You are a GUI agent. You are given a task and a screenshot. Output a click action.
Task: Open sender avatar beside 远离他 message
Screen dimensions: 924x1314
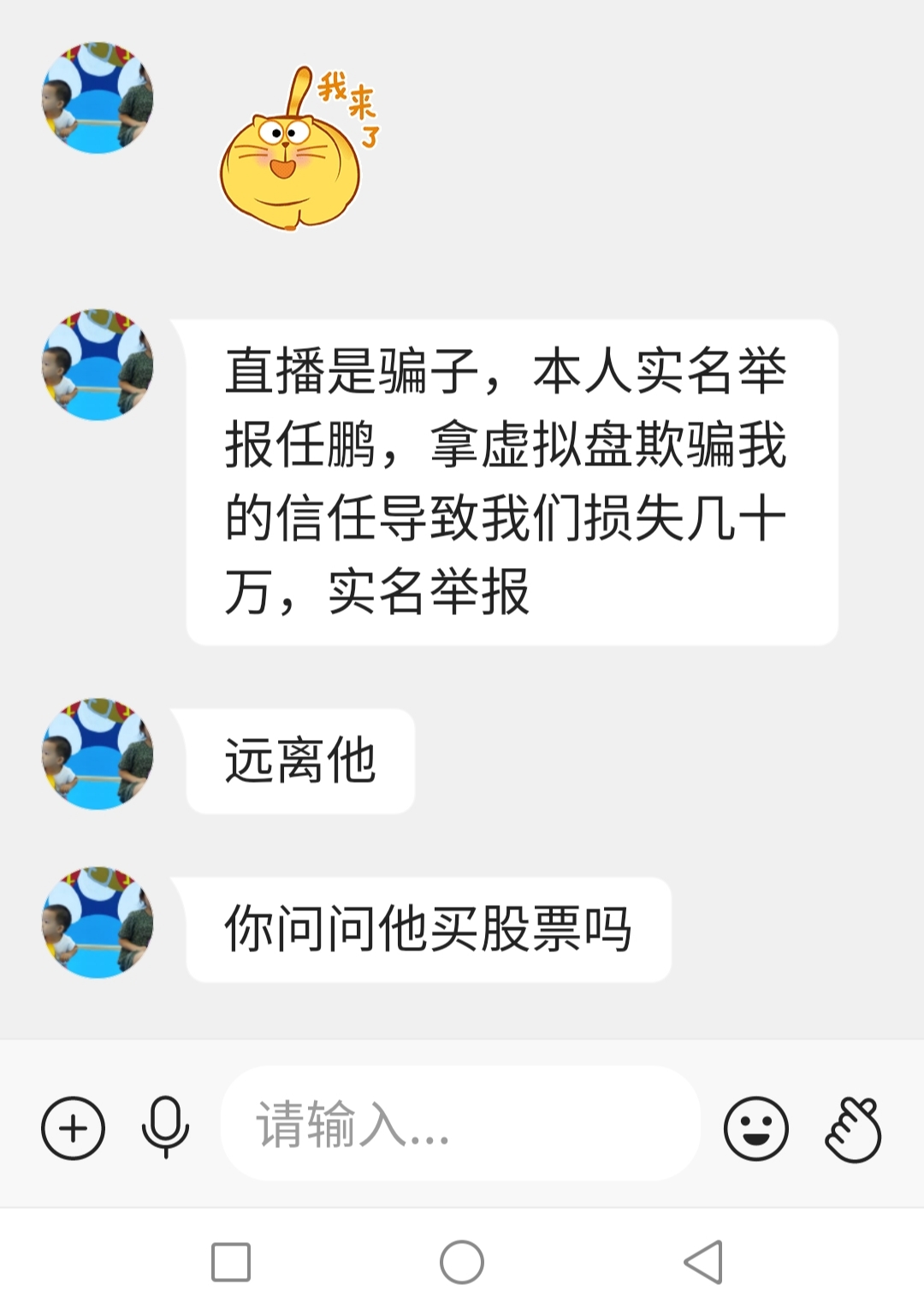[98, 754]
